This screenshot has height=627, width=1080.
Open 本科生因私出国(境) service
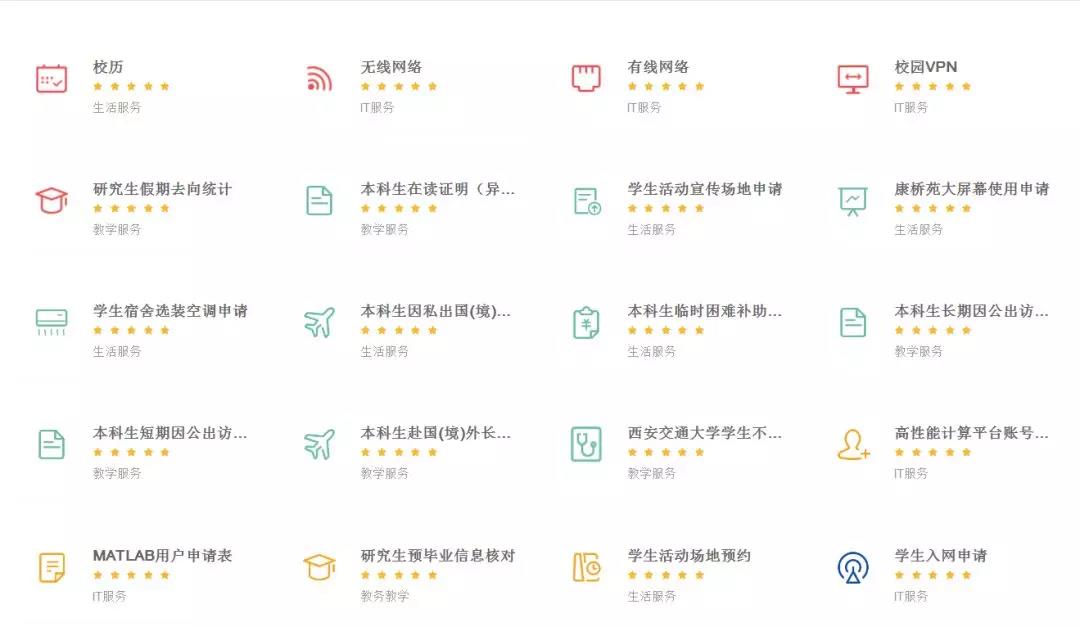pyautogui.click(x=435, y=311)
